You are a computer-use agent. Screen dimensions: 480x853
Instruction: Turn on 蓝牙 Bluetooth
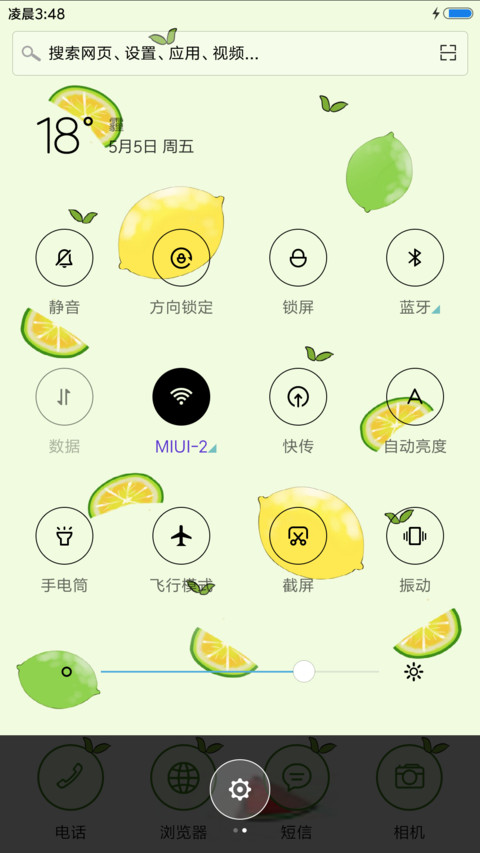click(415, 257)
